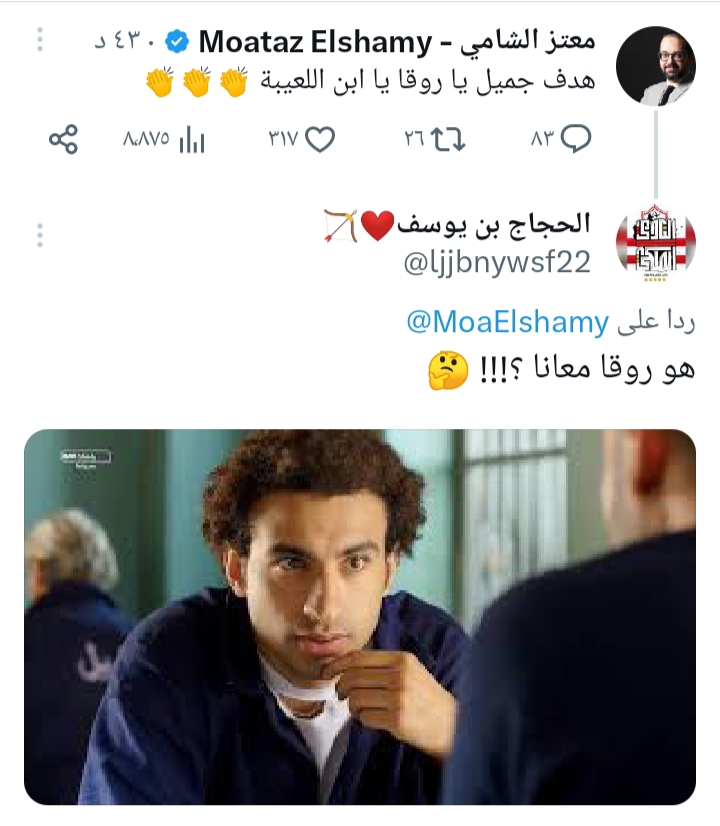Screen dimensions: 720x826
Task: Open overflow menu on Moataz Elshamy's tweet
Action: pyautogui.click(x=40, y=40)
